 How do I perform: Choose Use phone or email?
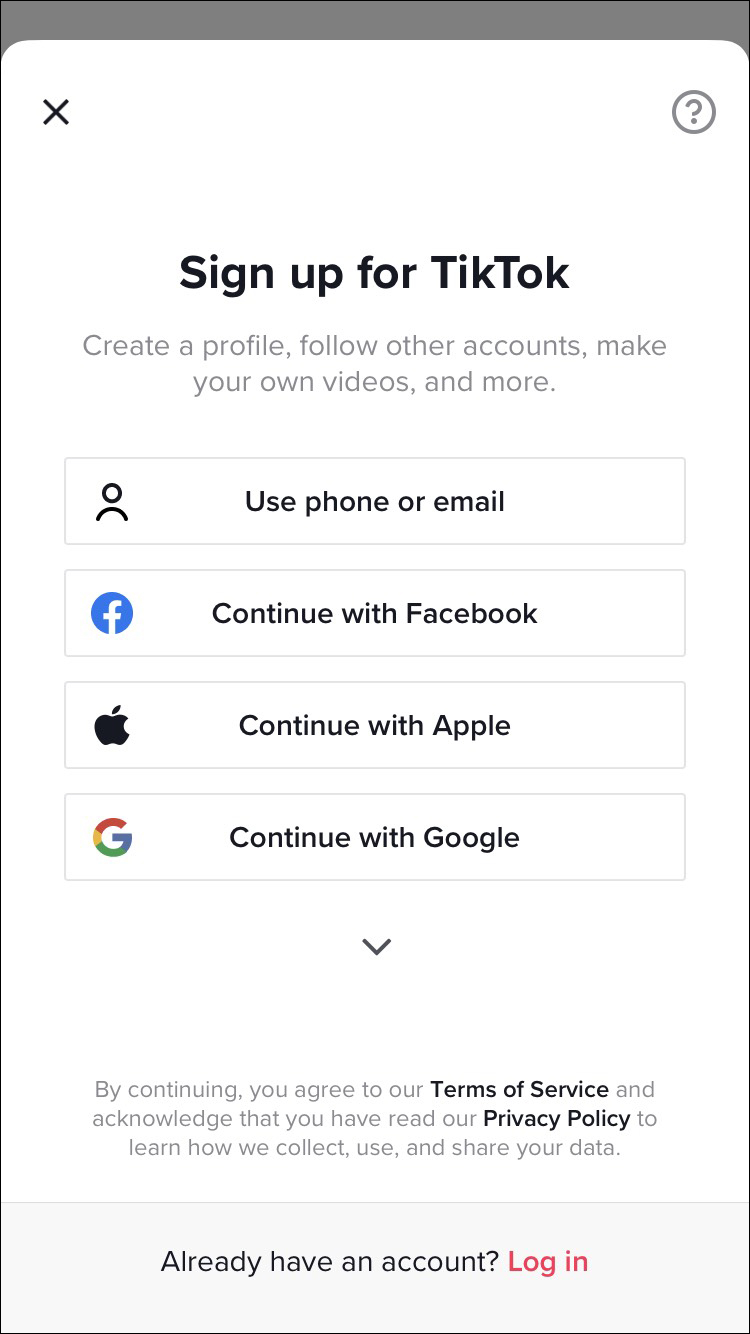[375, 501]
